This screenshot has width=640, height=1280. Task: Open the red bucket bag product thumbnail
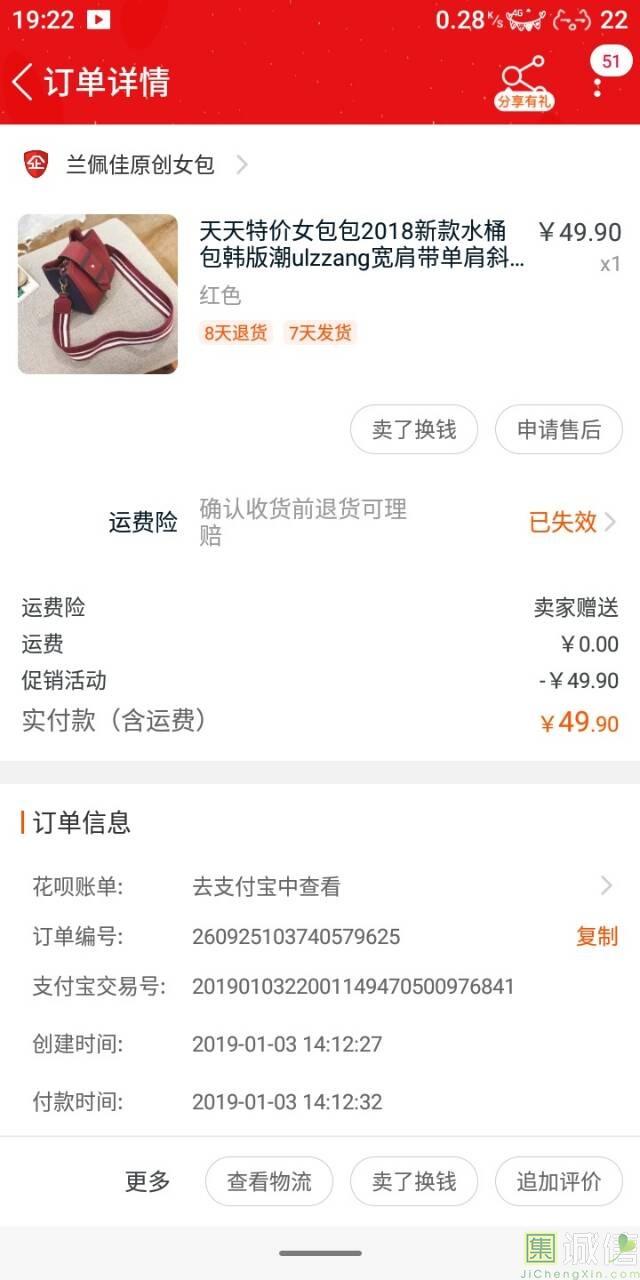(x=98, y=294)
